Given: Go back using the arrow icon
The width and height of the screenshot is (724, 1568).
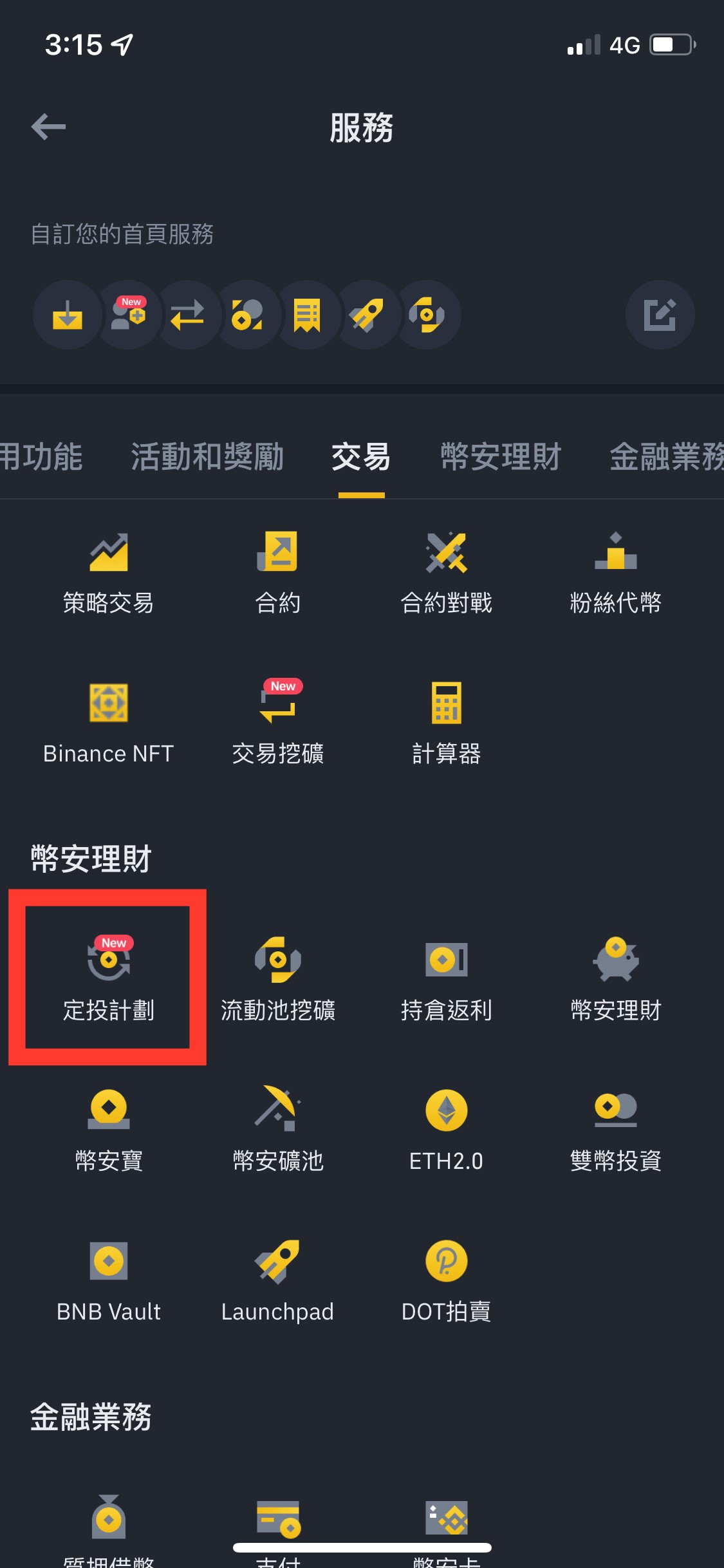Looking at the screenshot, I should coord(49,127).
